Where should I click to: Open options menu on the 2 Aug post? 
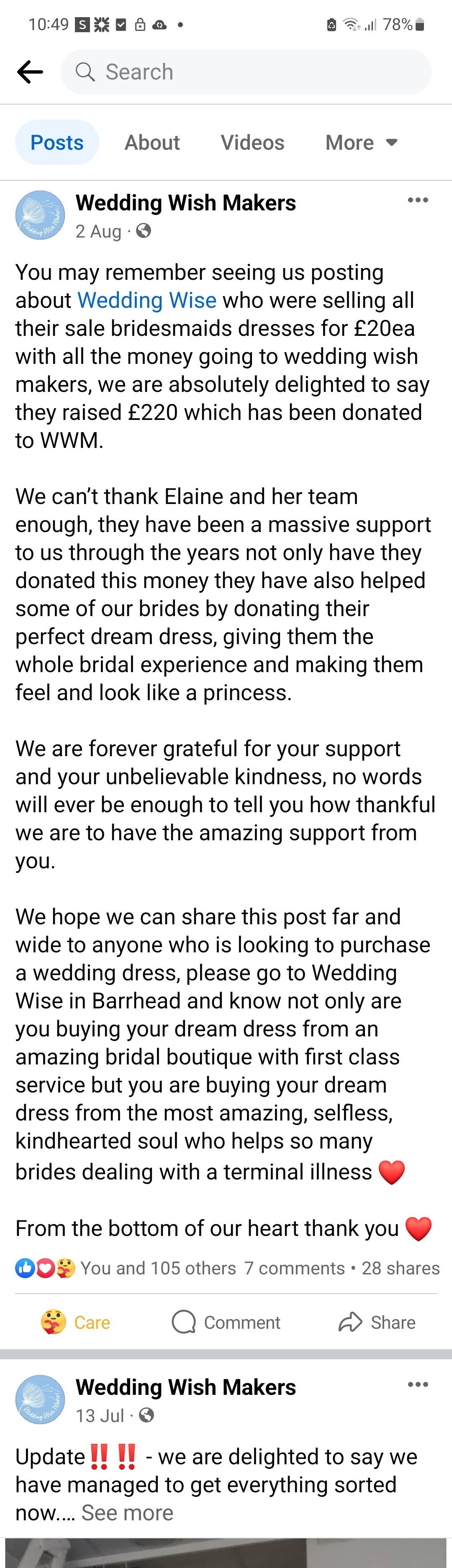point(418,200)
